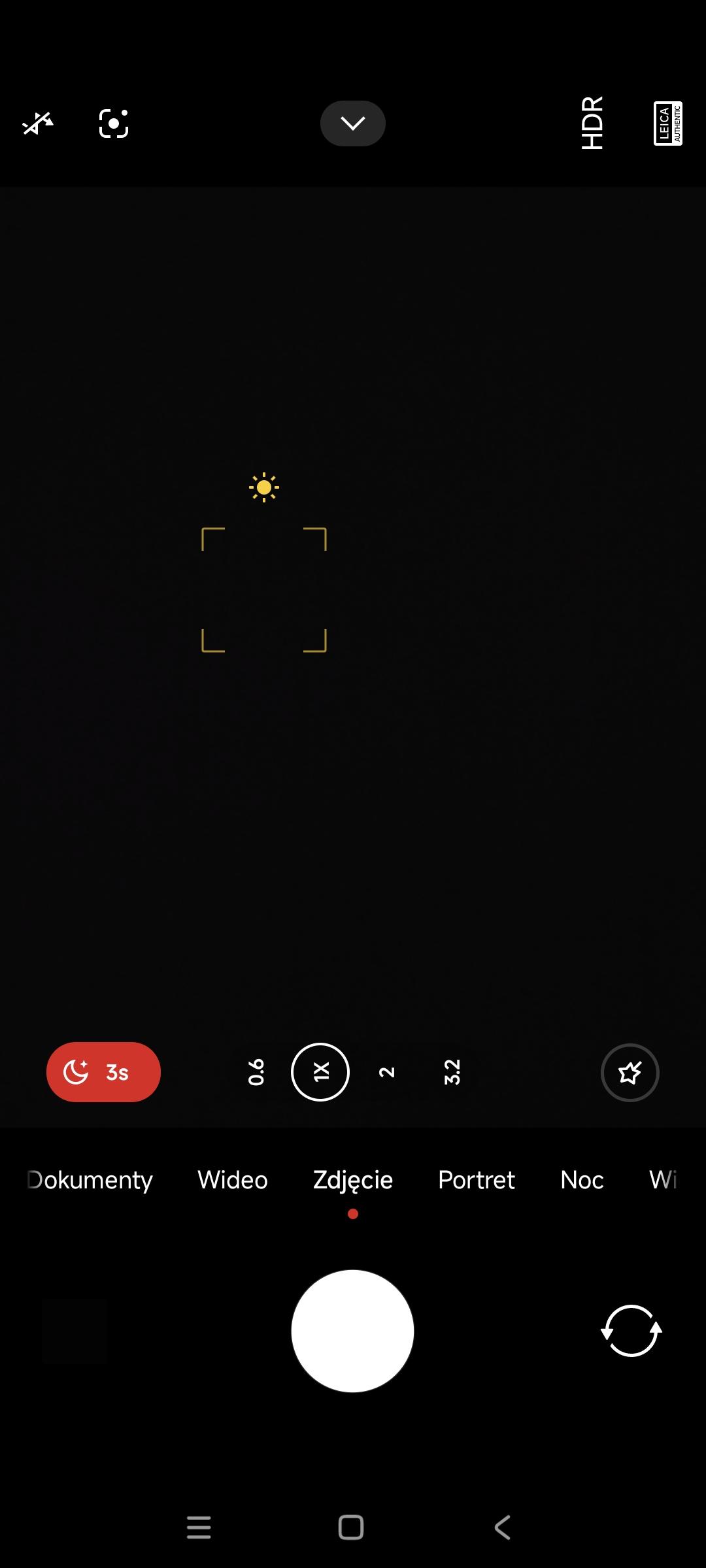This screenshot has height=1568, width=706.
Task: Switch to Portret mode
Action: (x=476, y=1180)
